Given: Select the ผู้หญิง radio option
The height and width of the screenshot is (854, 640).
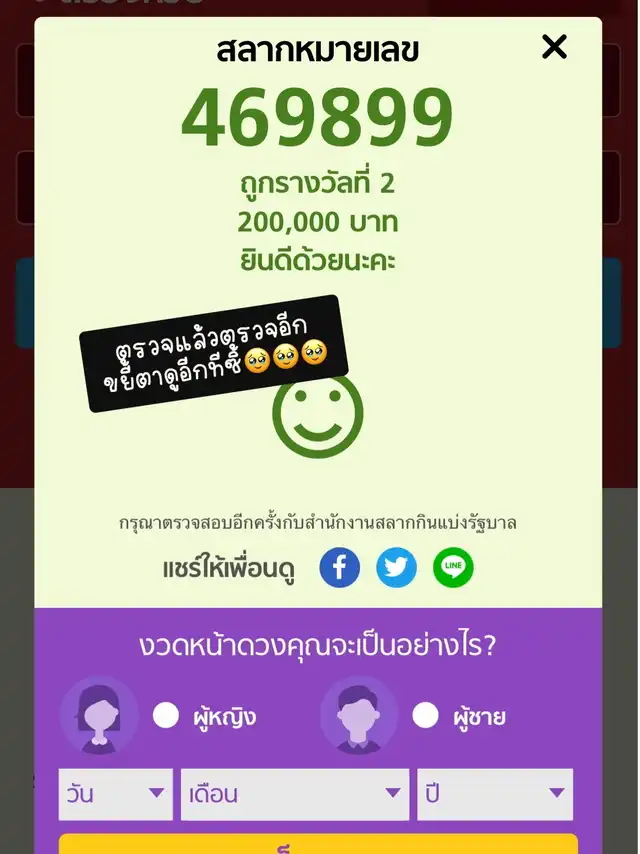Looking at the screenshot, I should point(166,715).
